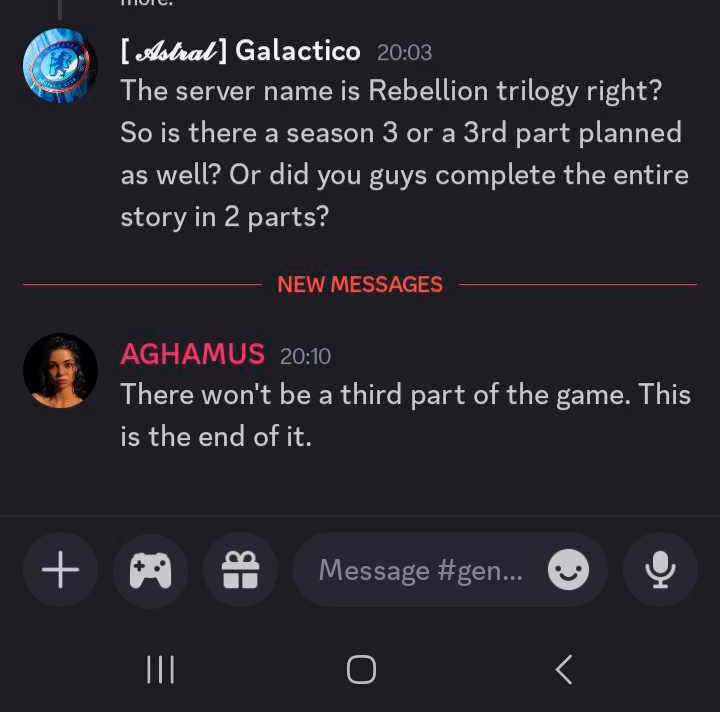This screenshot has height=712, width=720.
Task: Open the plus attachment menu
Action: click(x=60, y=570)
